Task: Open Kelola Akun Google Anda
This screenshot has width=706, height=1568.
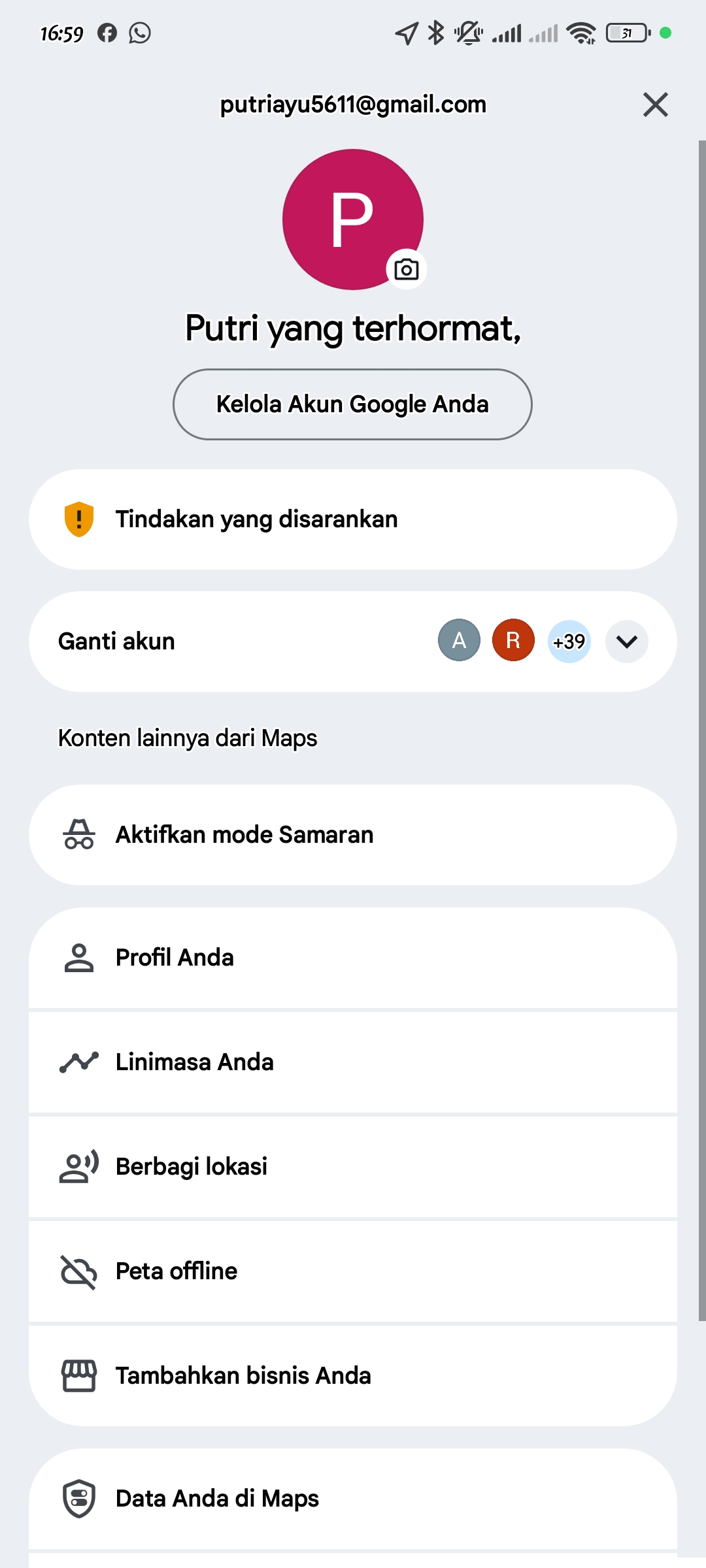Action: click(x=352, y=404)
